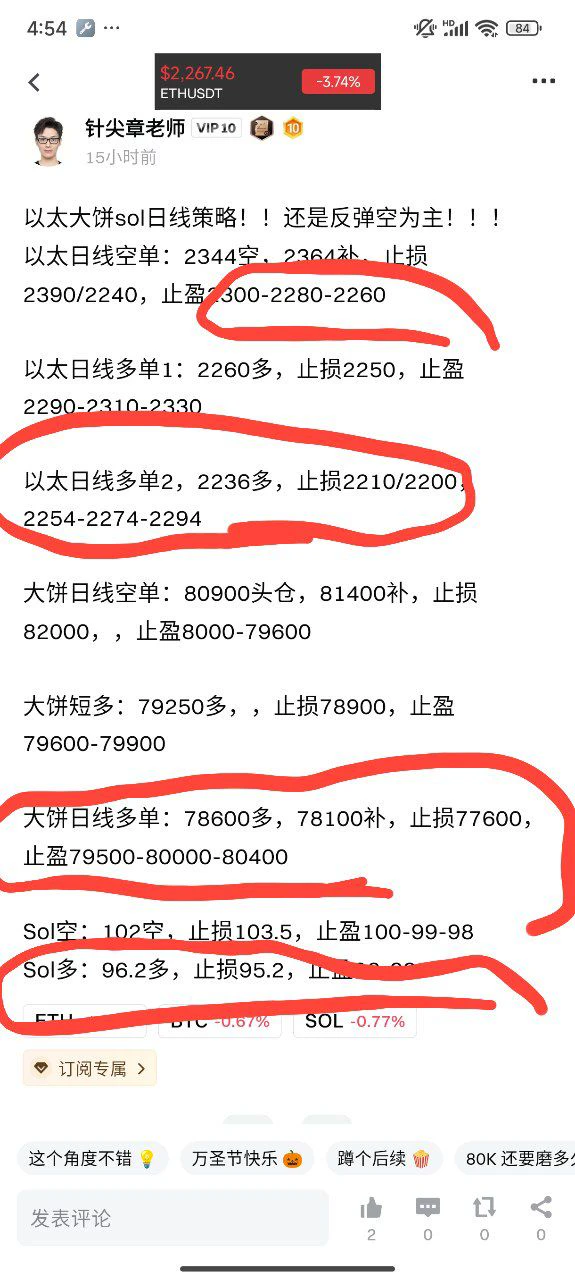Open the 订阅专属 subscription button

click(90, 1068)
